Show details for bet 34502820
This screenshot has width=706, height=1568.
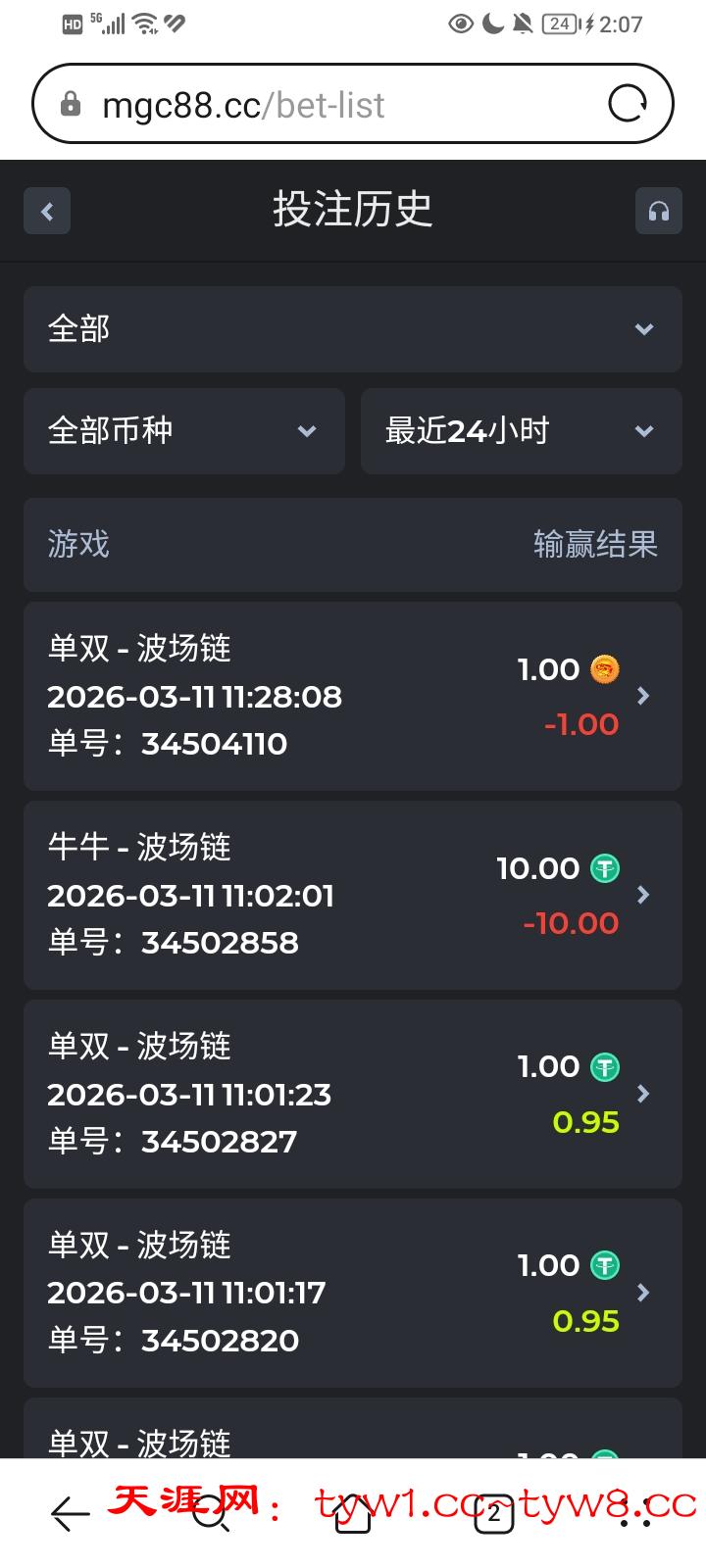(x=352, y=1293)
